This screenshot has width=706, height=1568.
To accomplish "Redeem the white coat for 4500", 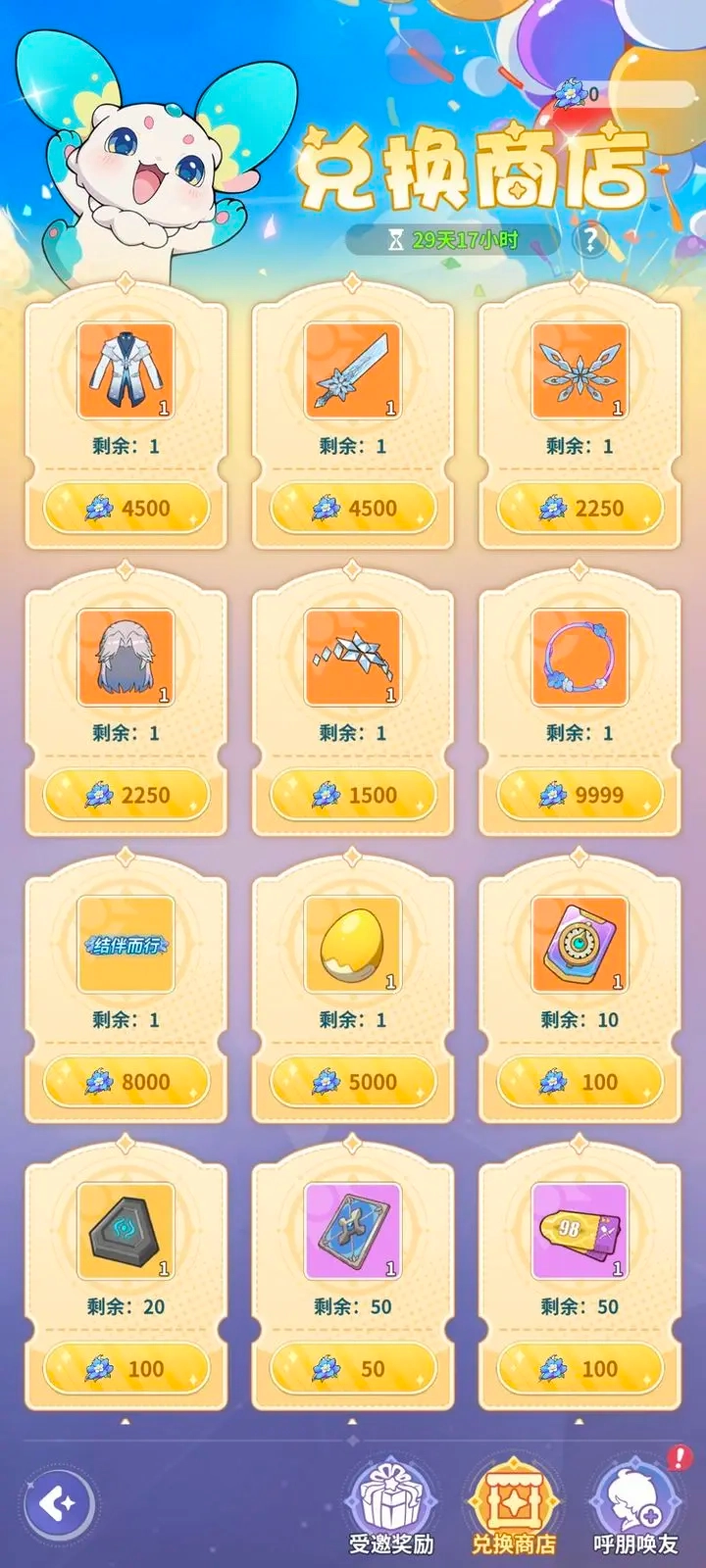I will coord(126,509).
